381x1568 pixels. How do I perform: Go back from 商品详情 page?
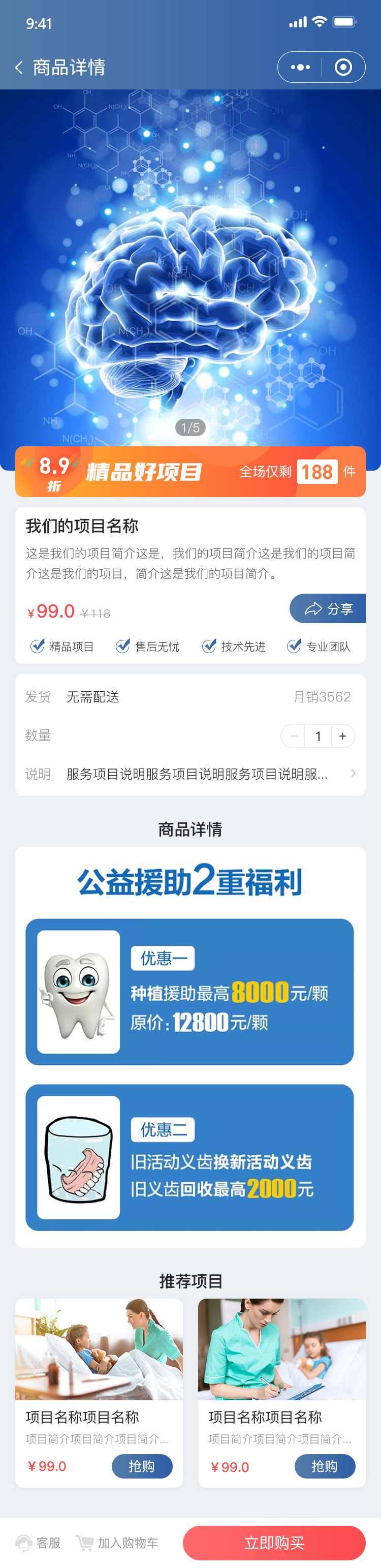point(19,68)
